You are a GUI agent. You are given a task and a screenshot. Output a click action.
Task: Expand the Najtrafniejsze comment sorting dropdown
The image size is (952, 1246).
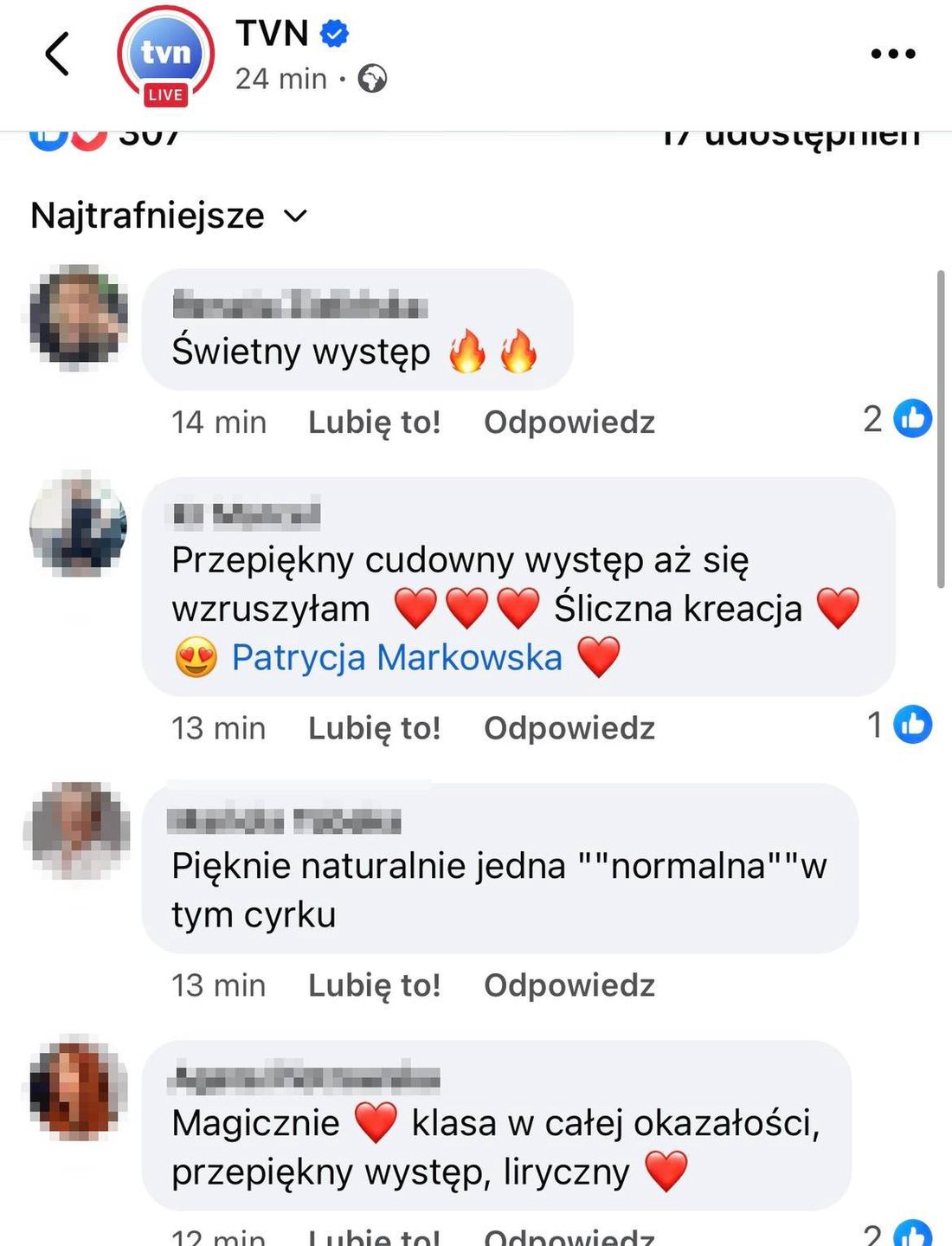[169, 216]
